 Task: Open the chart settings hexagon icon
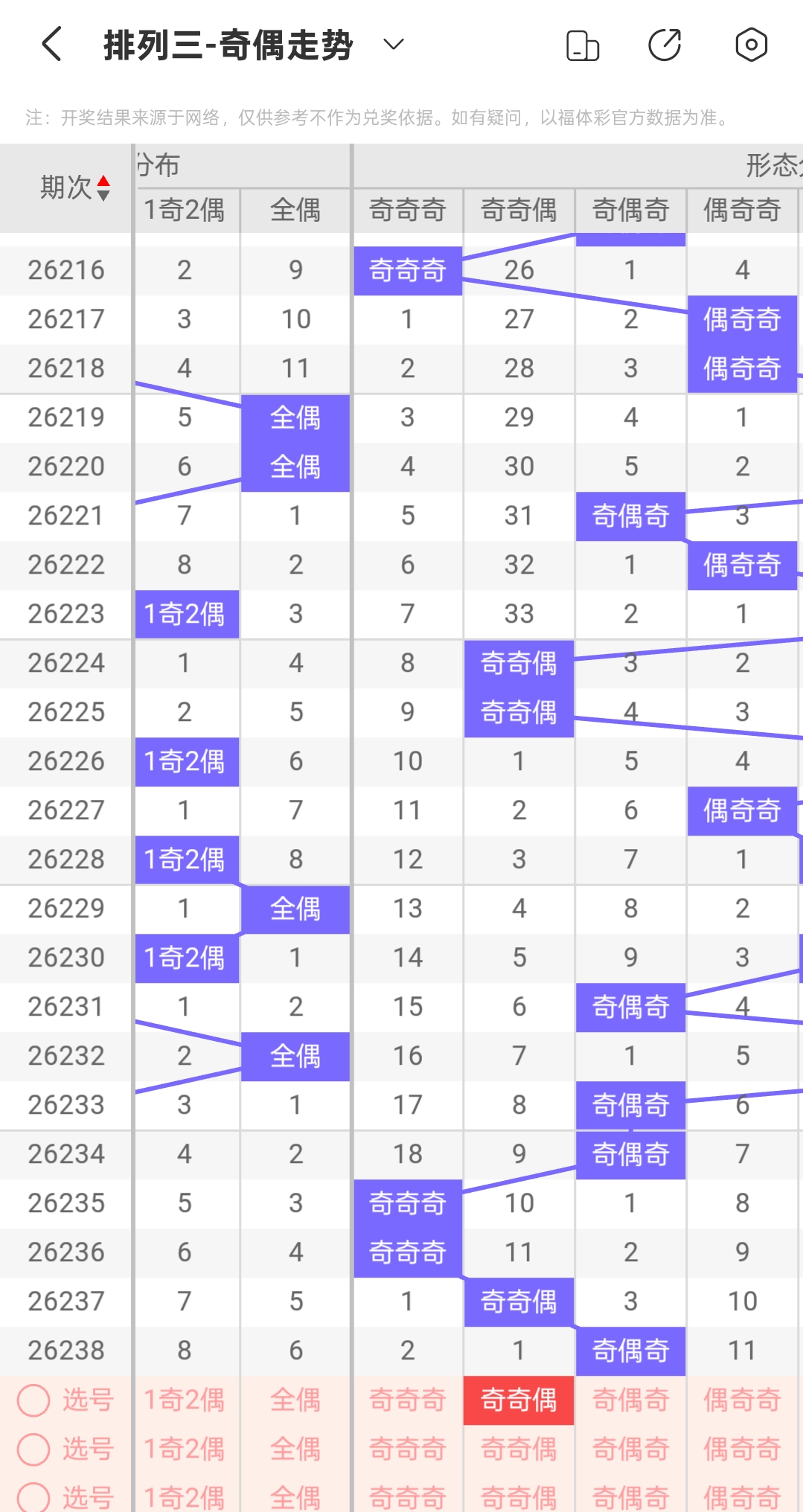point(751,45)
